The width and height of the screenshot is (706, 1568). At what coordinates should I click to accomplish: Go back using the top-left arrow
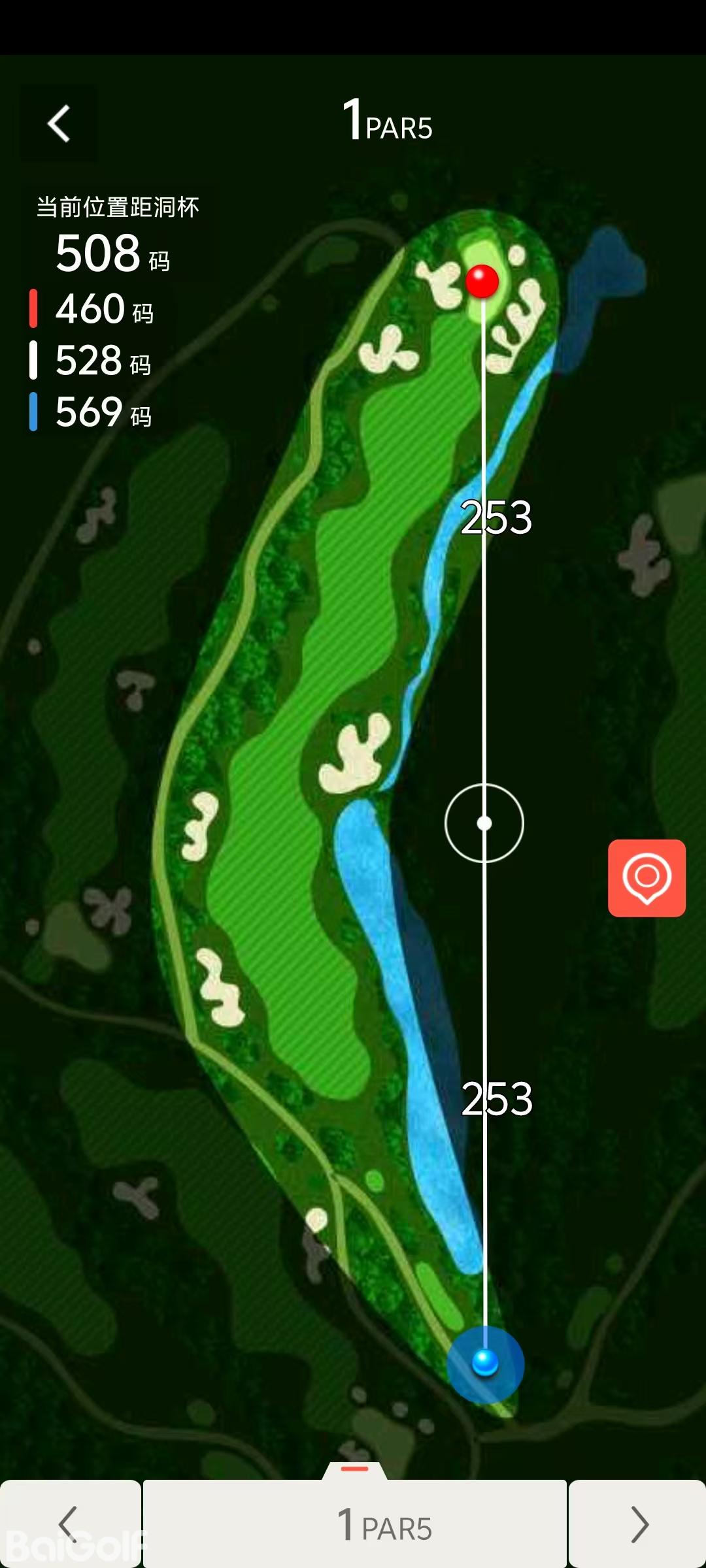(59, 123)
